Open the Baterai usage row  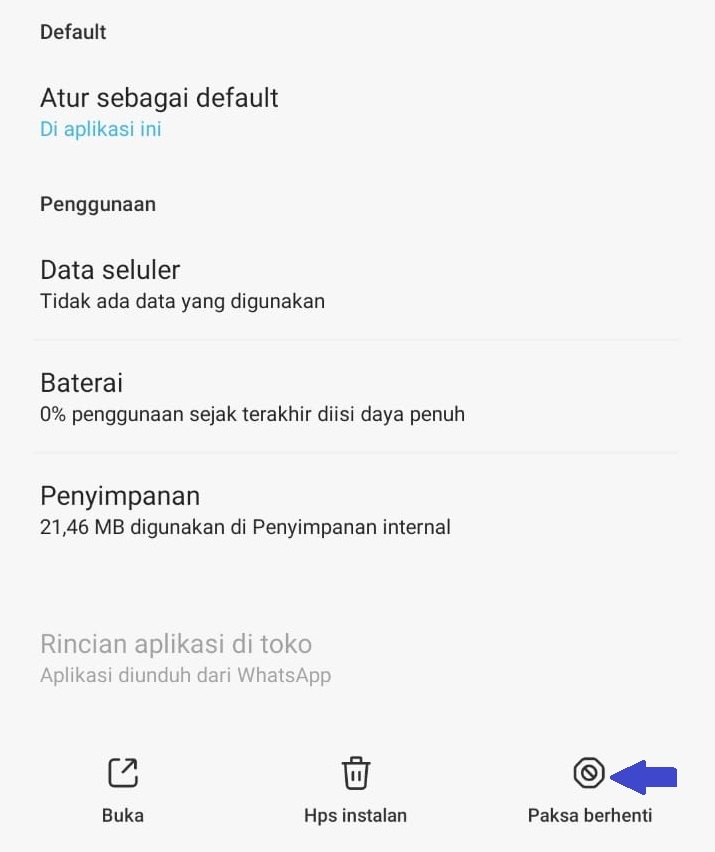point(252,397)
